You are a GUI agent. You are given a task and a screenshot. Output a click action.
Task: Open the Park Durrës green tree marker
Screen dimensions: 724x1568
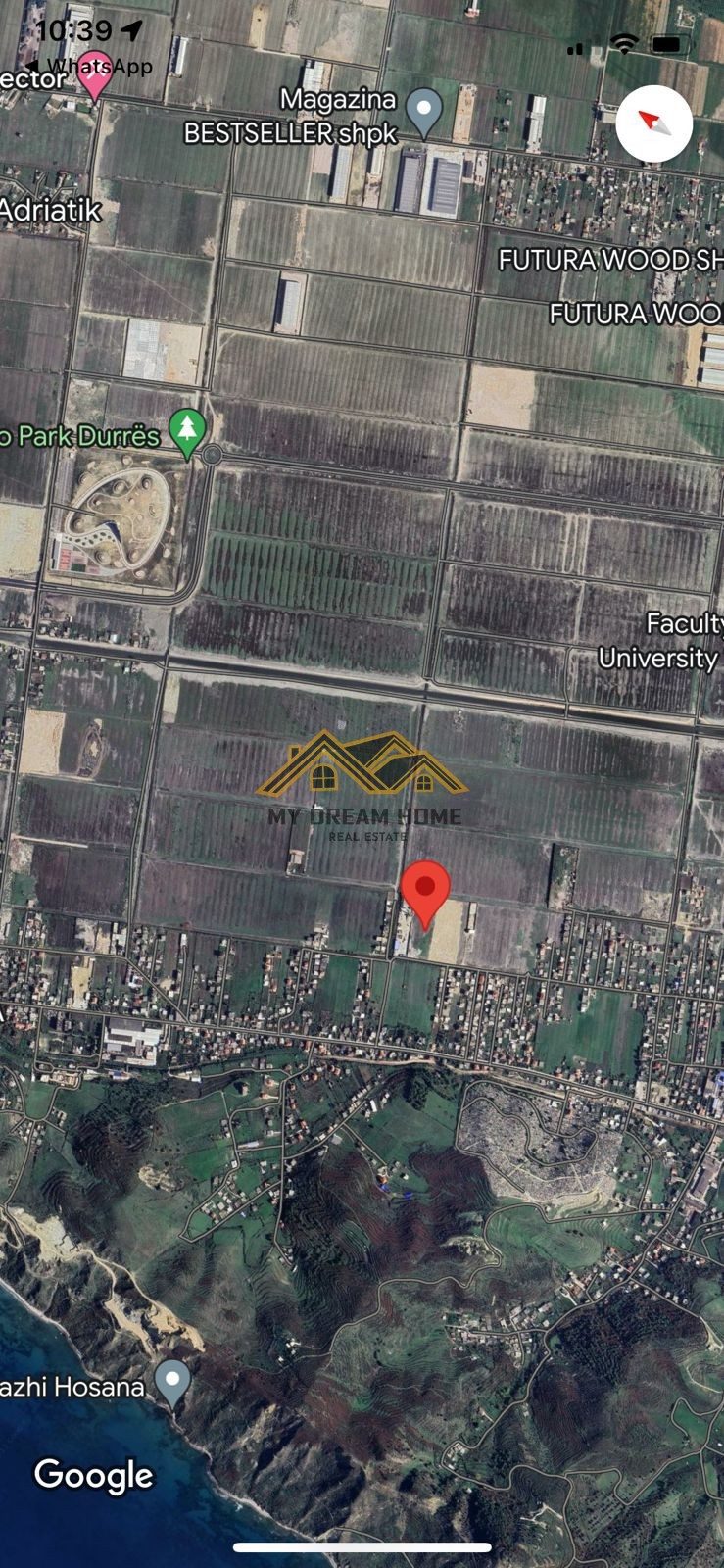187,433
